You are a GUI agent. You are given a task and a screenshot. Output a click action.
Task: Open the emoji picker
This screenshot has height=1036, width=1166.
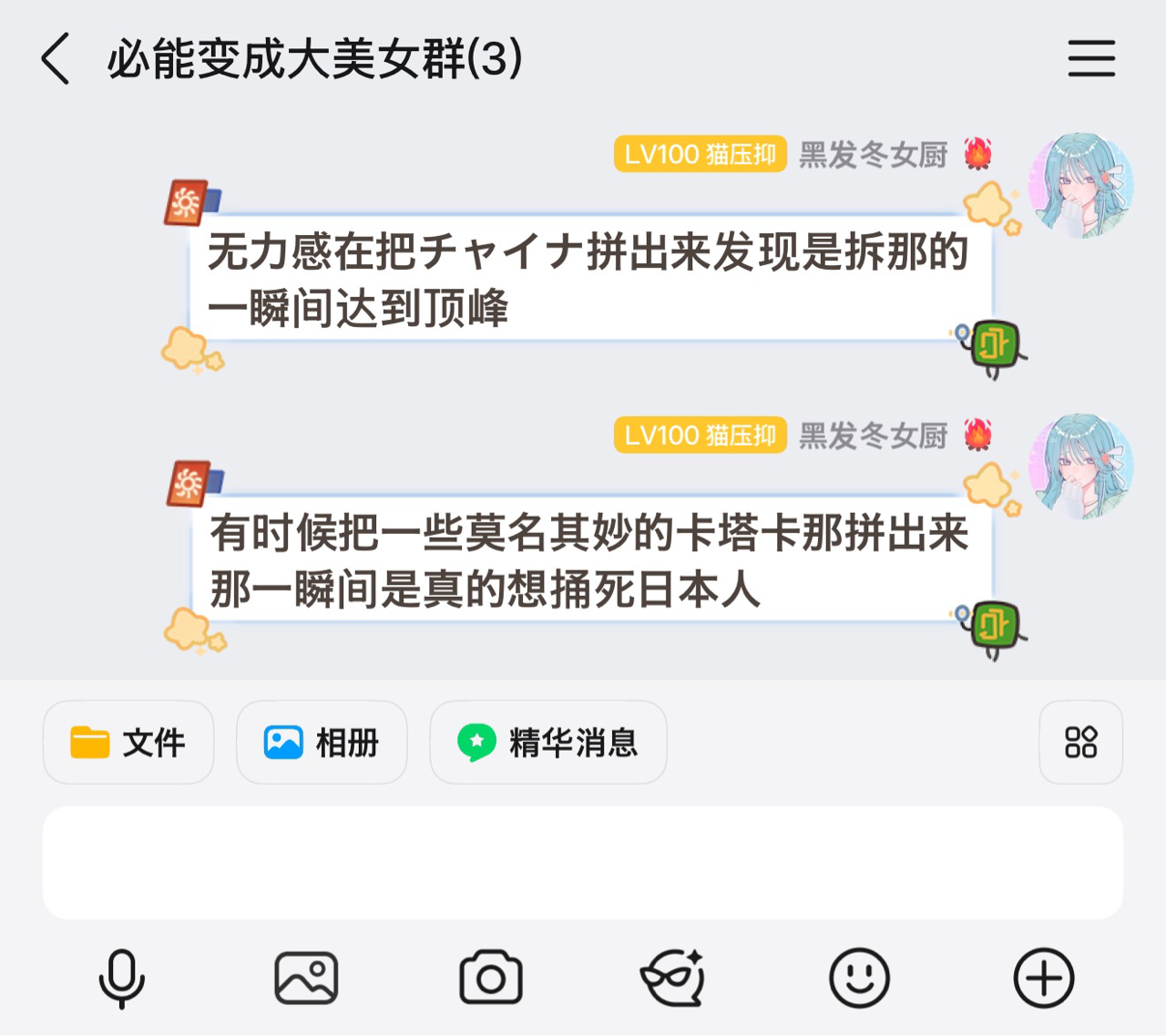coord(859,979)
